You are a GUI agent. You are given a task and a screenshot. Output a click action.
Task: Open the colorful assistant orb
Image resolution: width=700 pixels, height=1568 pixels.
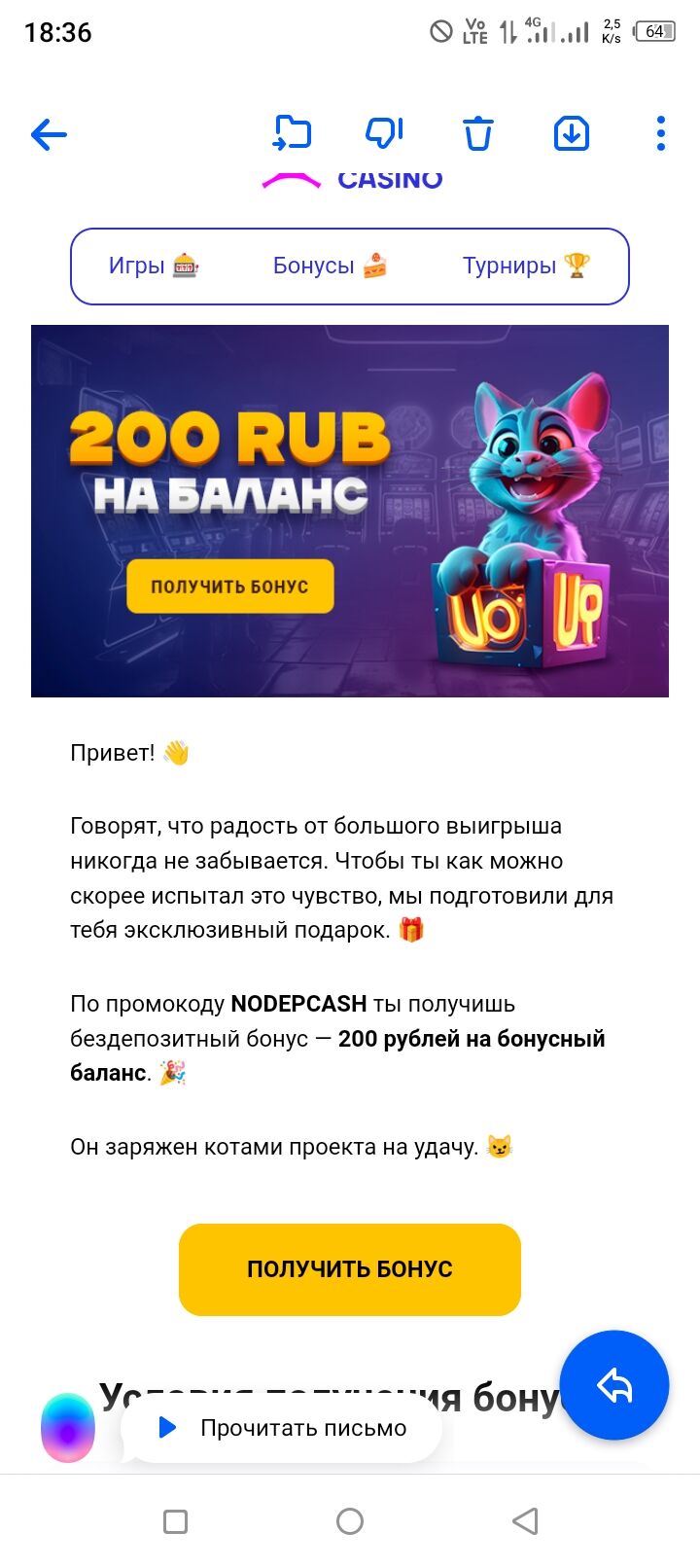(x=68, y=1428)
